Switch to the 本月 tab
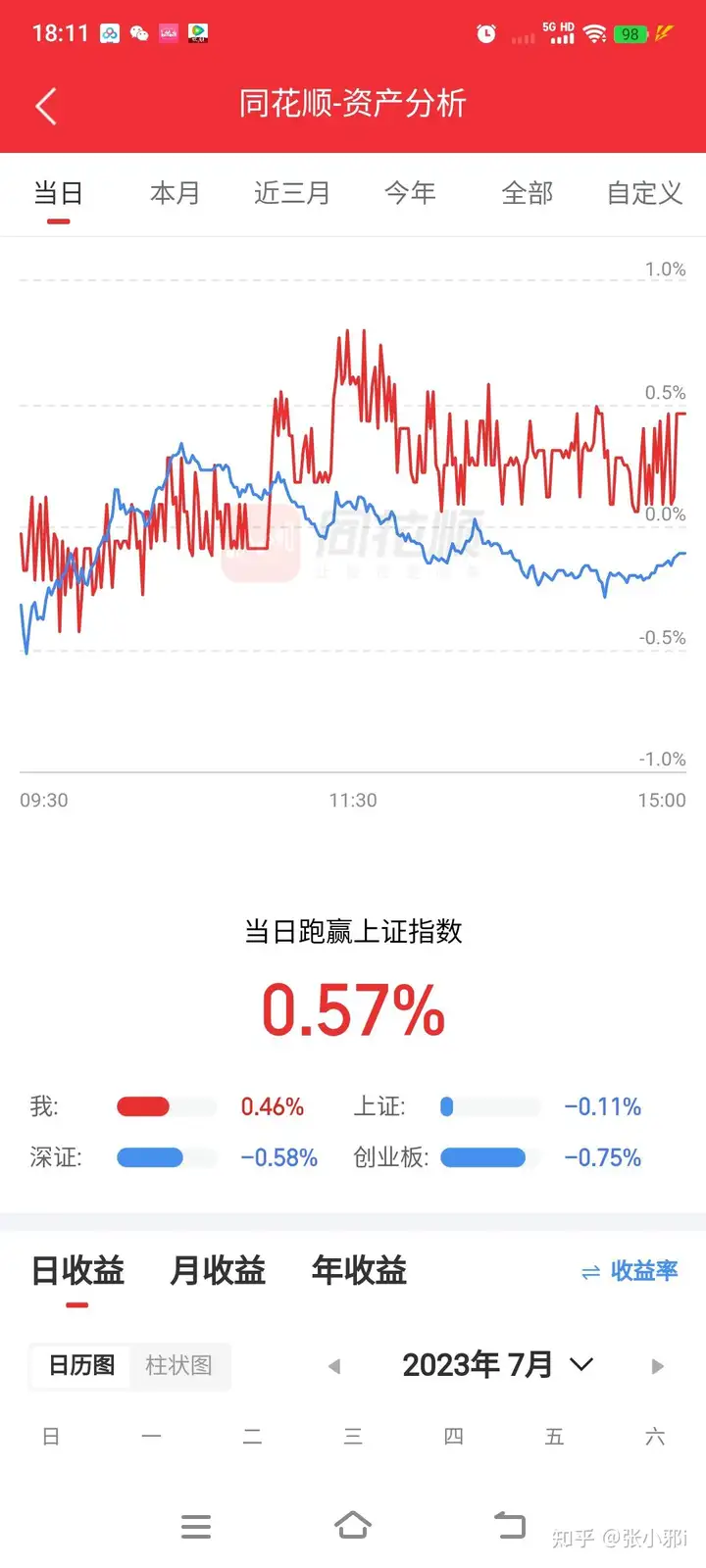The width and height of the screenshot is (706, 1568). click(x=175, y=193)
